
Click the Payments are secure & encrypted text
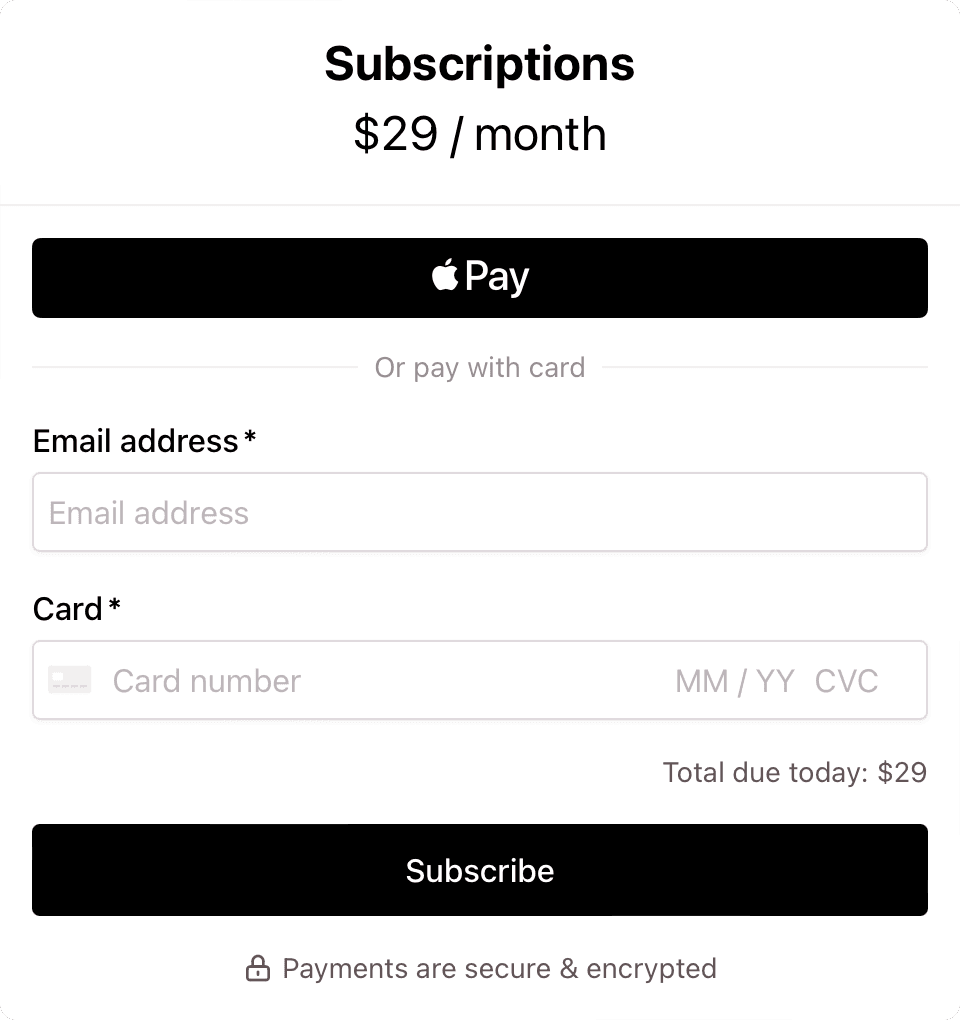point(500,968)
